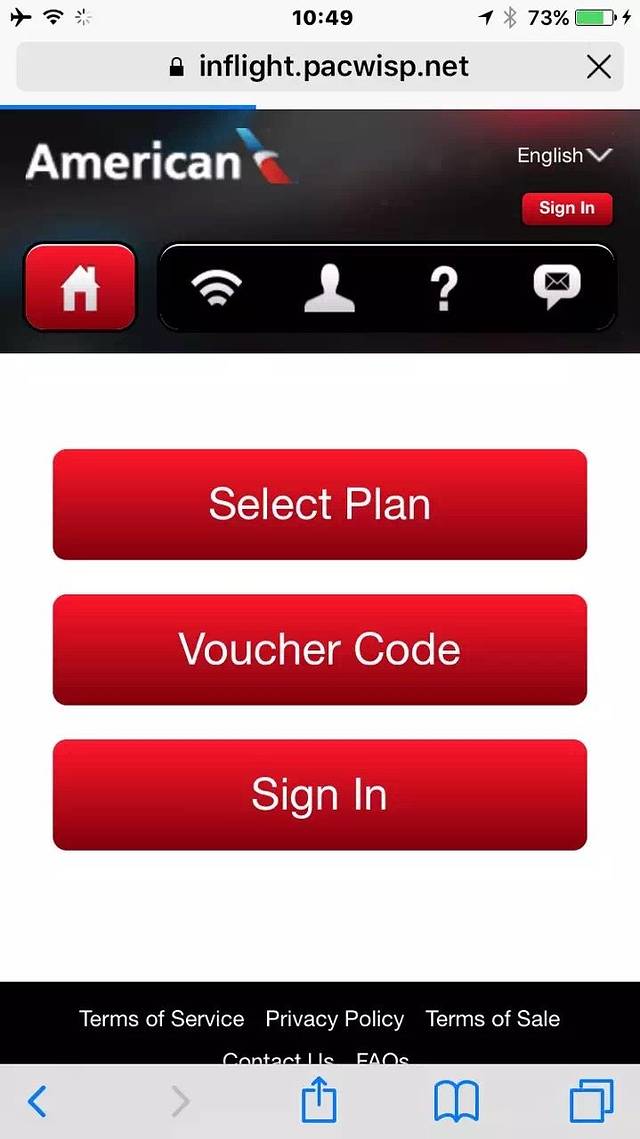Open Safari bookmarks
The image size is (640, 1139).
click(456, 1102)
